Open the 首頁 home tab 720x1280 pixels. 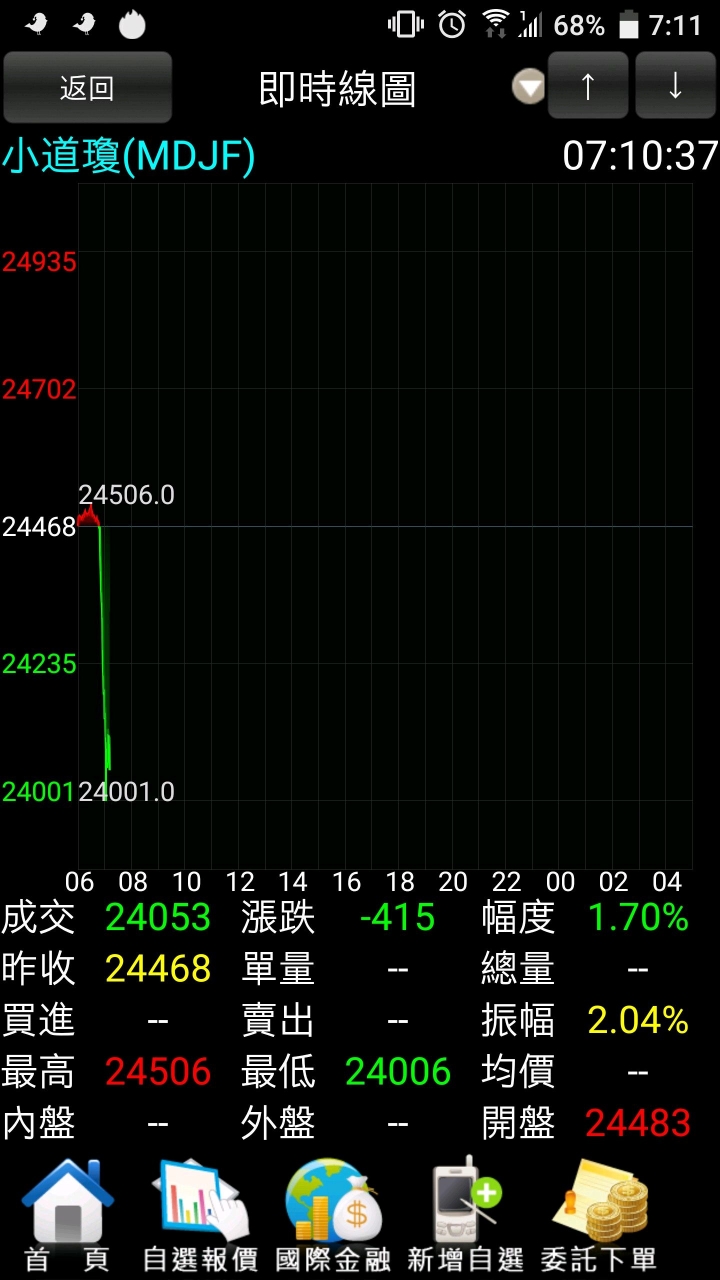pos(67,1217)
